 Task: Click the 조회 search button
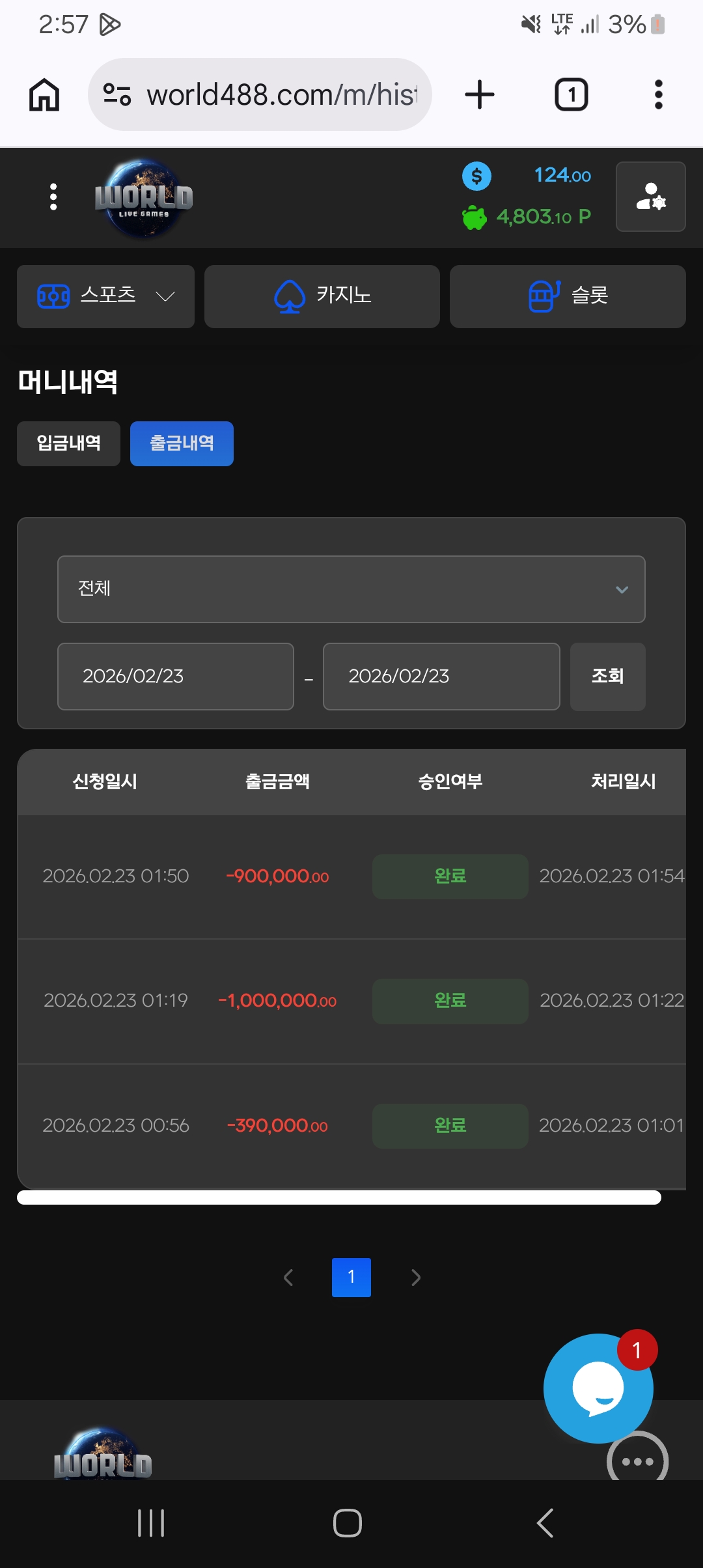[607, 677]
